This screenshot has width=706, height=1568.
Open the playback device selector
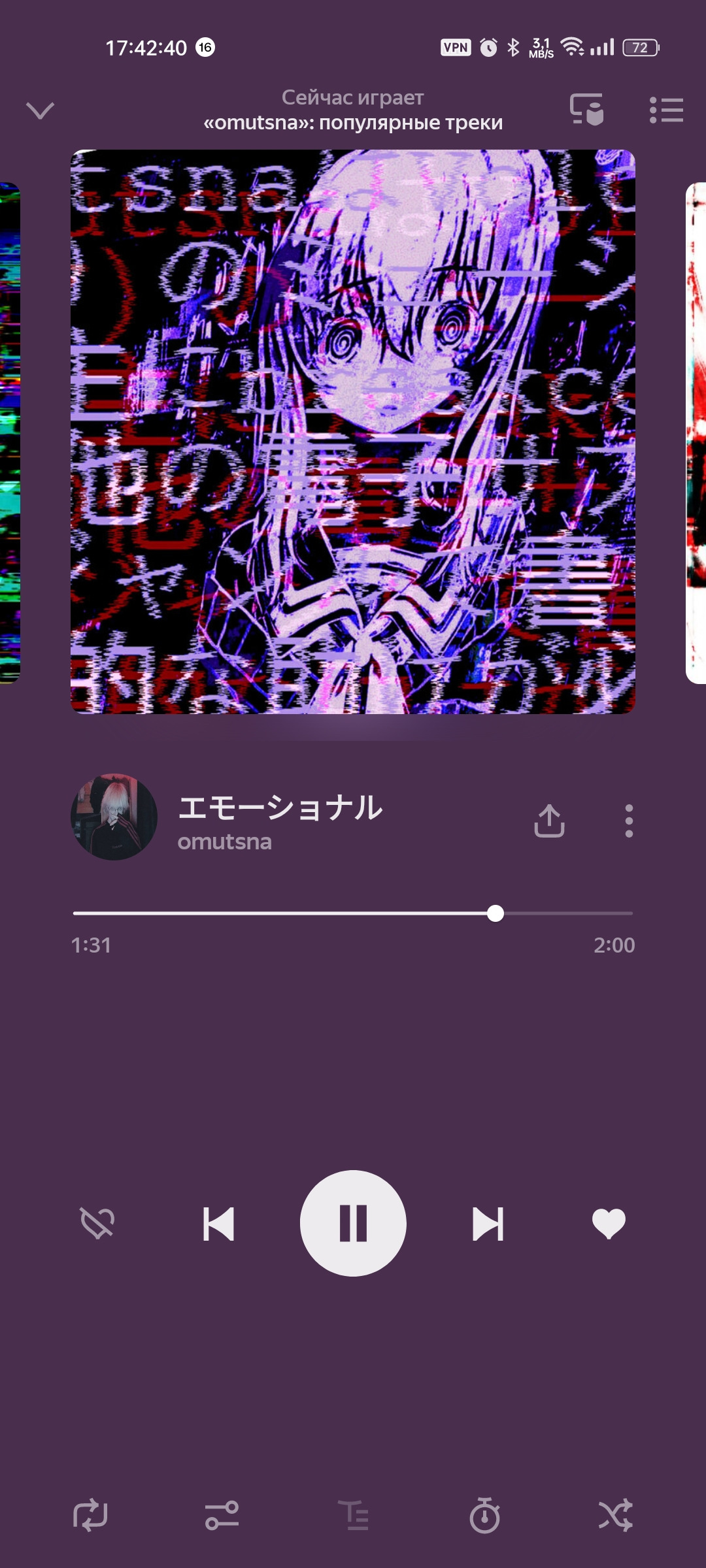(586, 110)
